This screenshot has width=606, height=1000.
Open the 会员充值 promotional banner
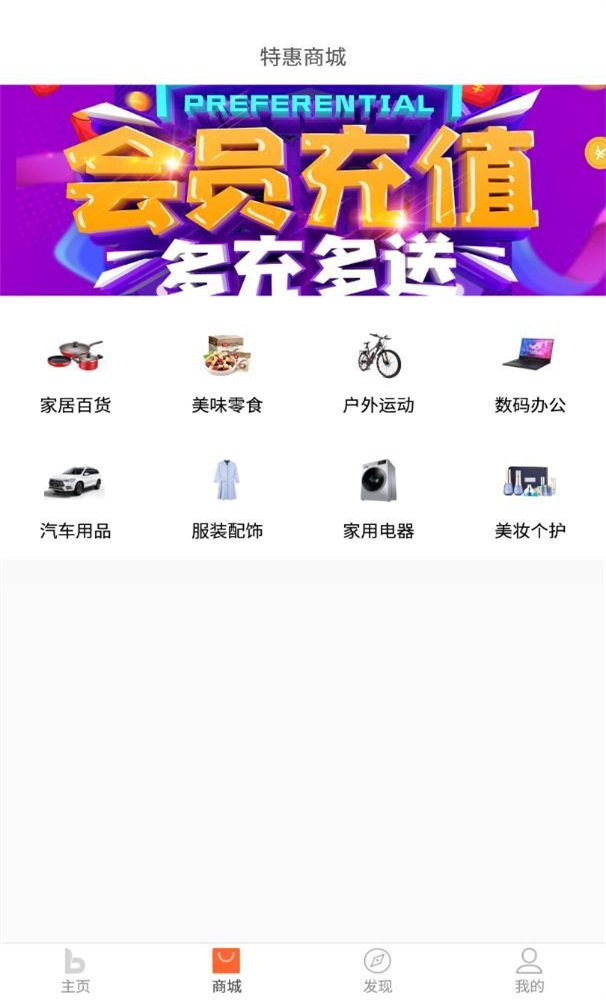coord(303,190)
